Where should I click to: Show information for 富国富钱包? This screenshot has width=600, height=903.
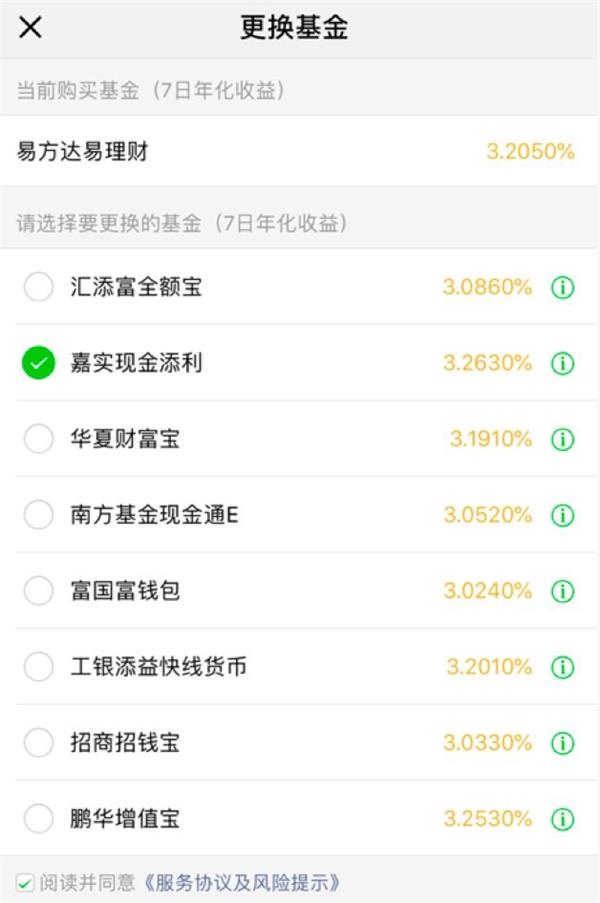563,591
